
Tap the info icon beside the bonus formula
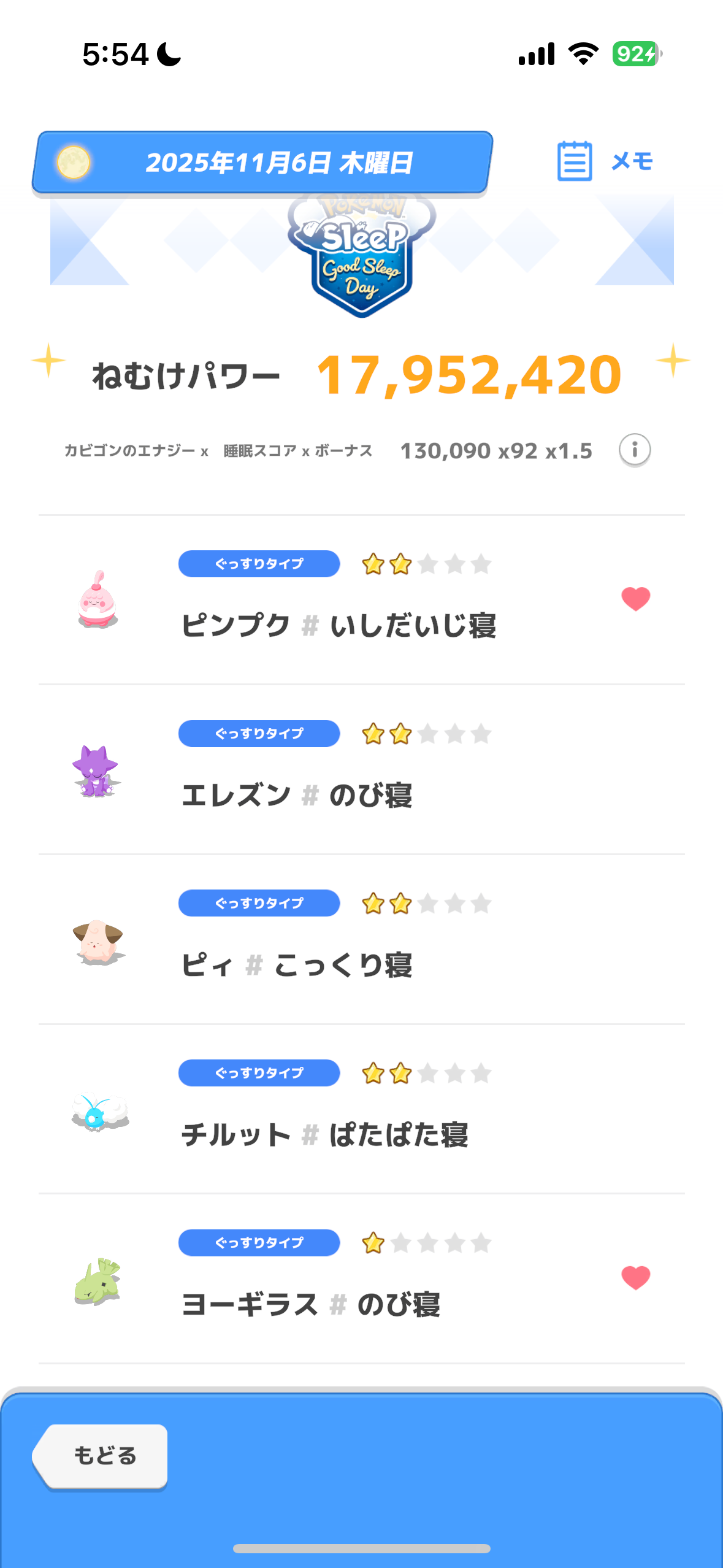634,450
